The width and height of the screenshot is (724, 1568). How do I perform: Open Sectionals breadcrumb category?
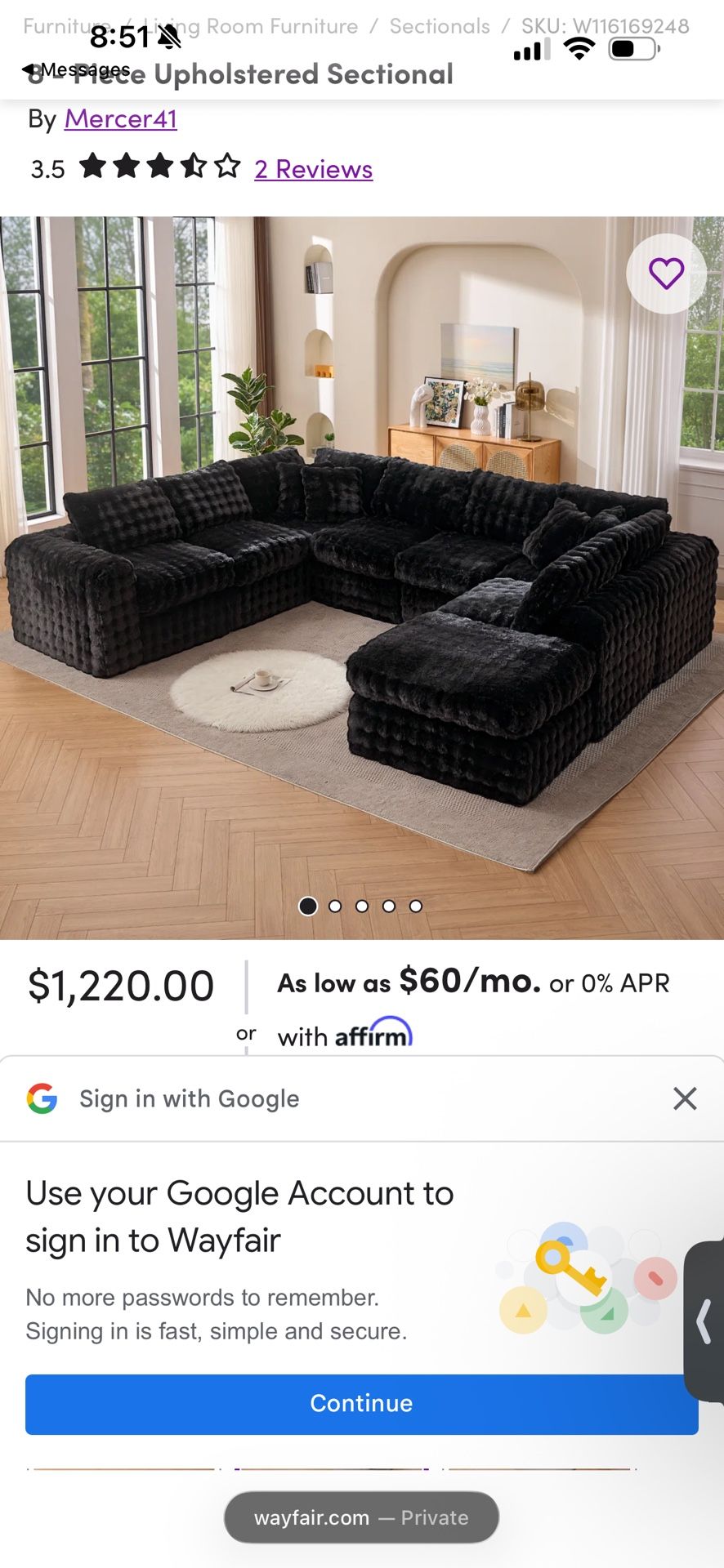point(440,26)
